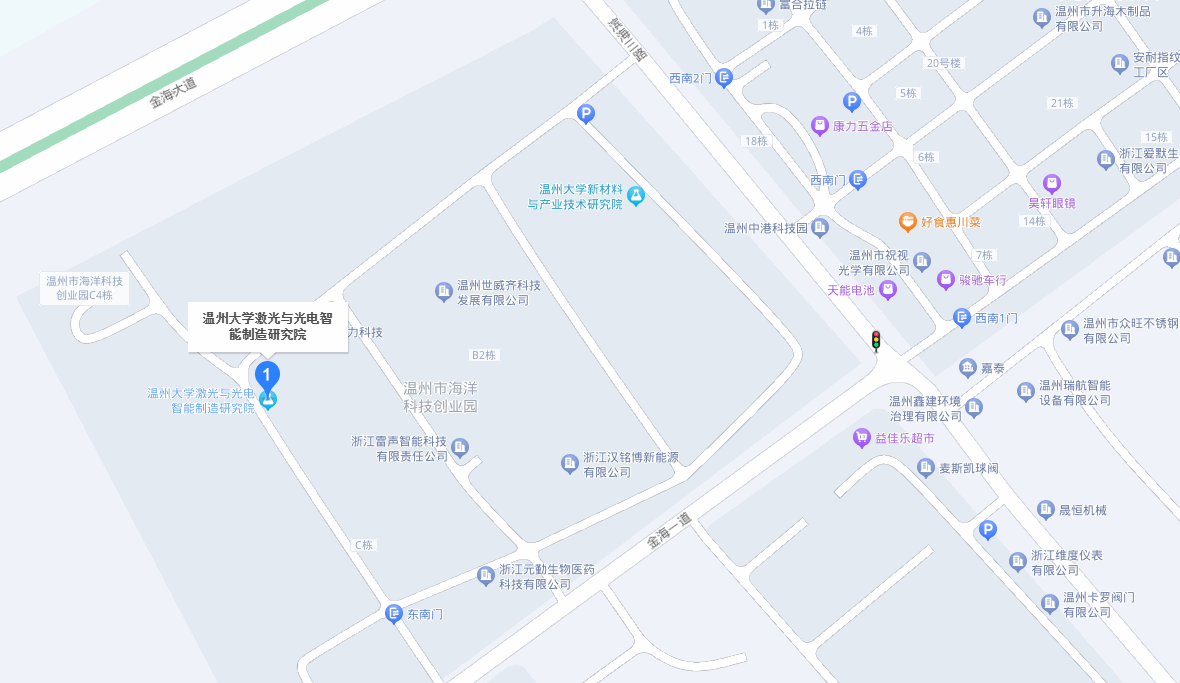Tap the 温州中港科技园 marker

[x=820, y=228]
